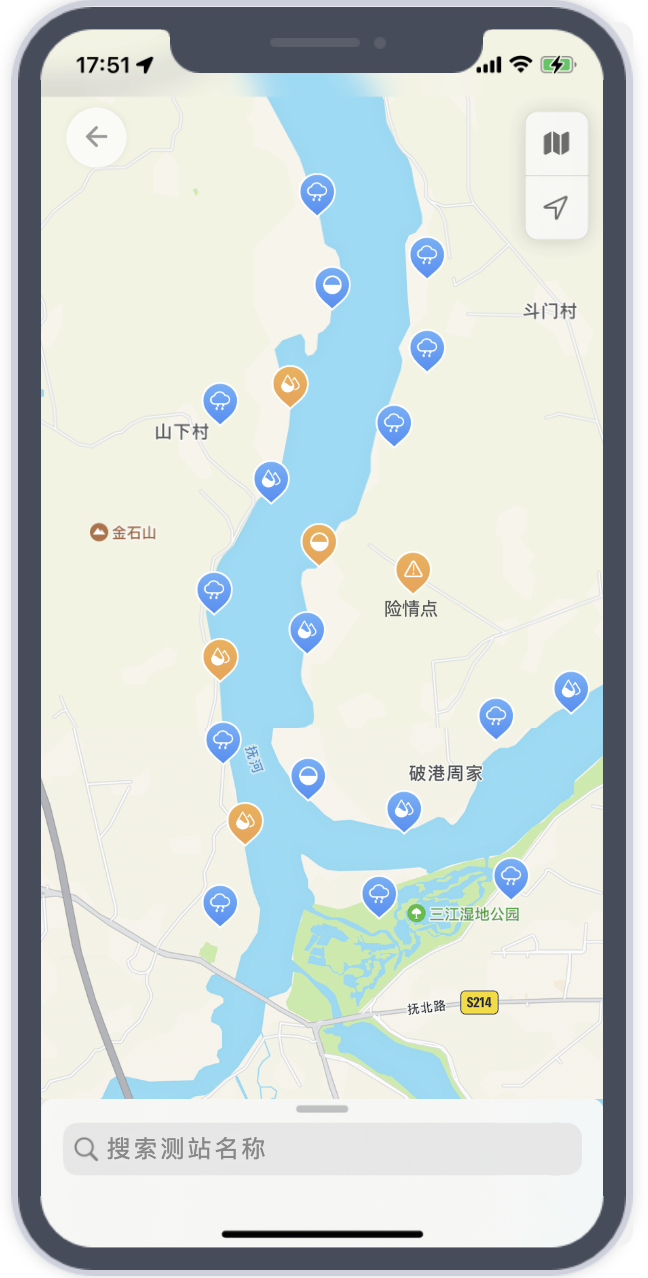Image resolution: width=648 pixels, height=1278 pixels.
Task: Open the rain station marker above 山下村
Action: [x=220, y=402]
